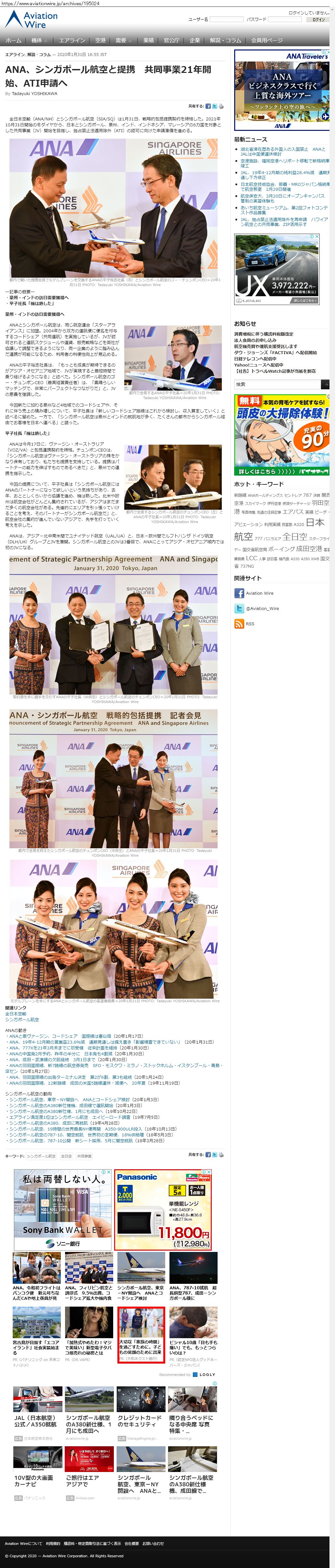Image resolution: width=335 pixels, height=1568 pixels.
Task: Focus the パスワード password field
Action: [x=284, y=20]
